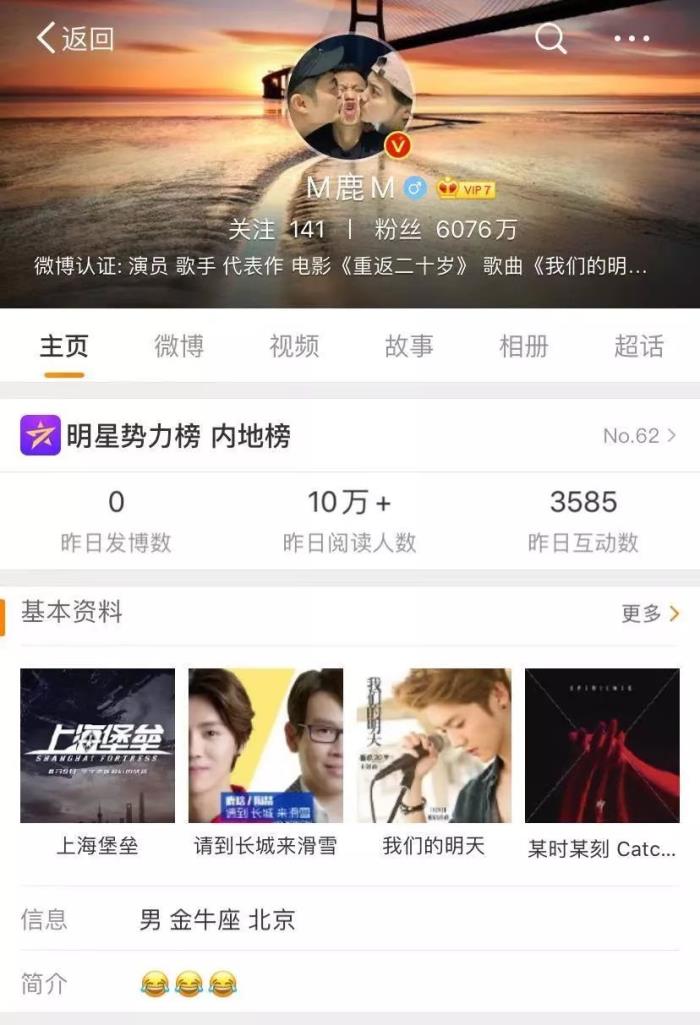
Task: Tap 更多 to see more basic info
Action: tap(650, 613)
